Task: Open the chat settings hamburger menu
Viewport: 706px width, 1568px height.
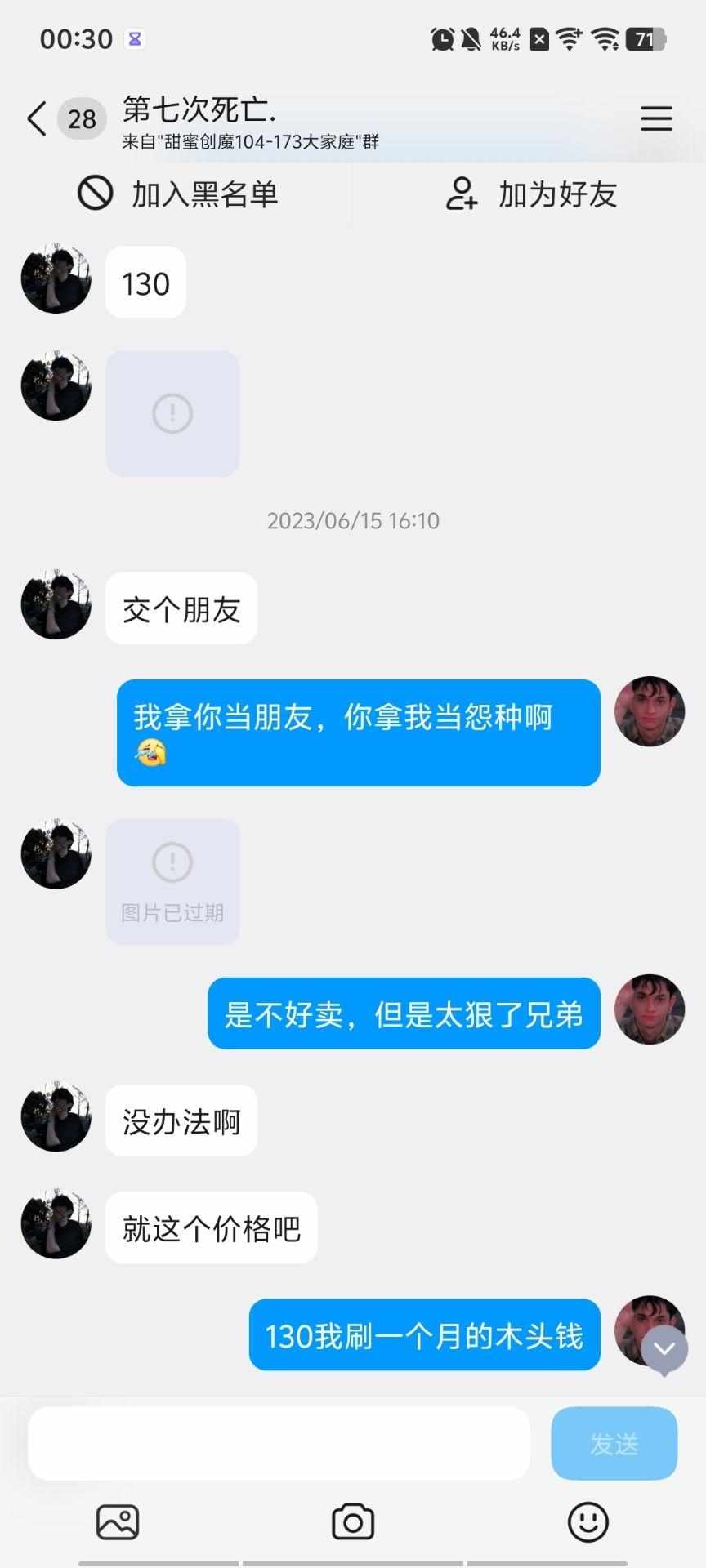Action: tap(655, 119)
